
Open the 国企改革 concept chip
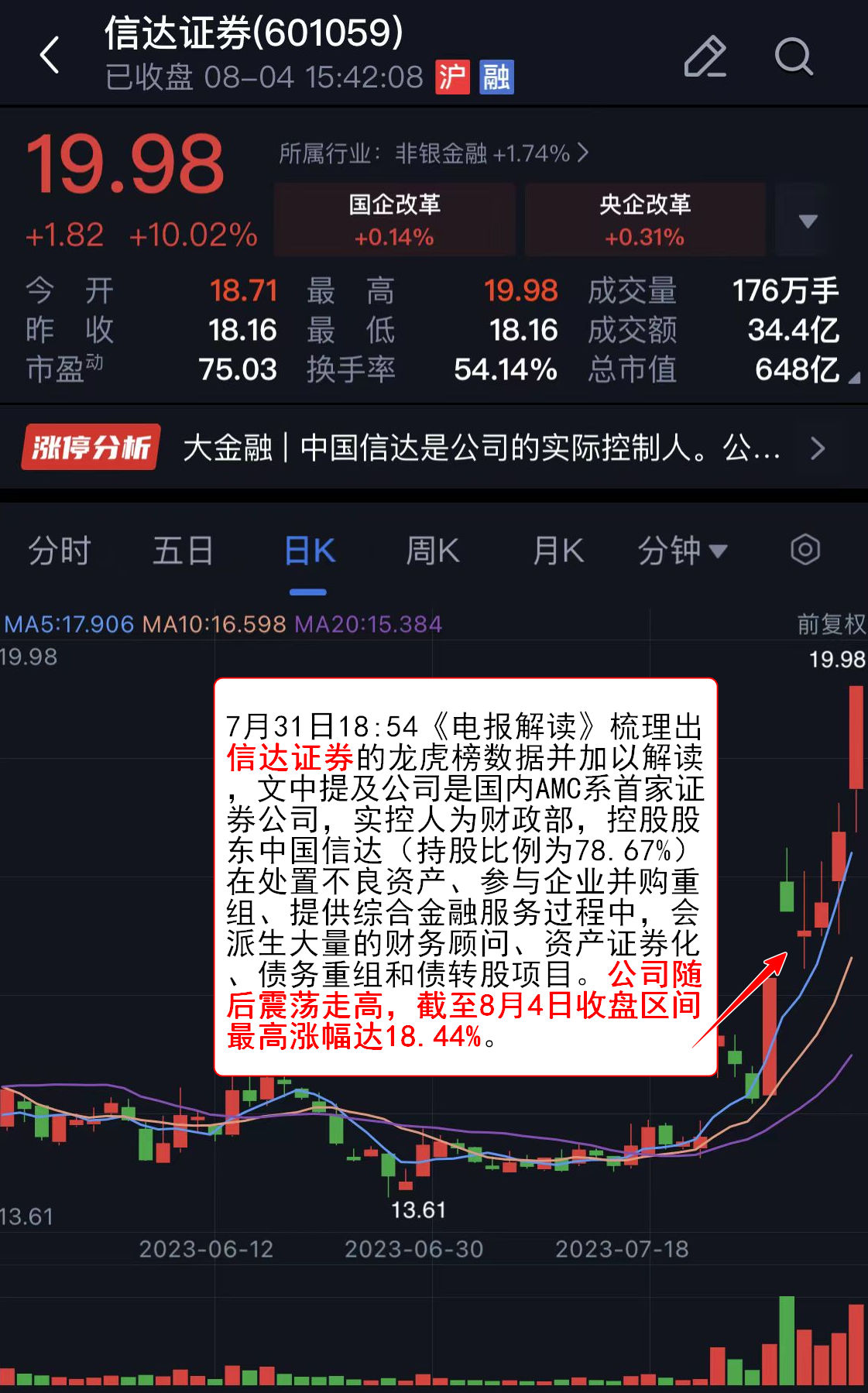[x=394, y=219]
